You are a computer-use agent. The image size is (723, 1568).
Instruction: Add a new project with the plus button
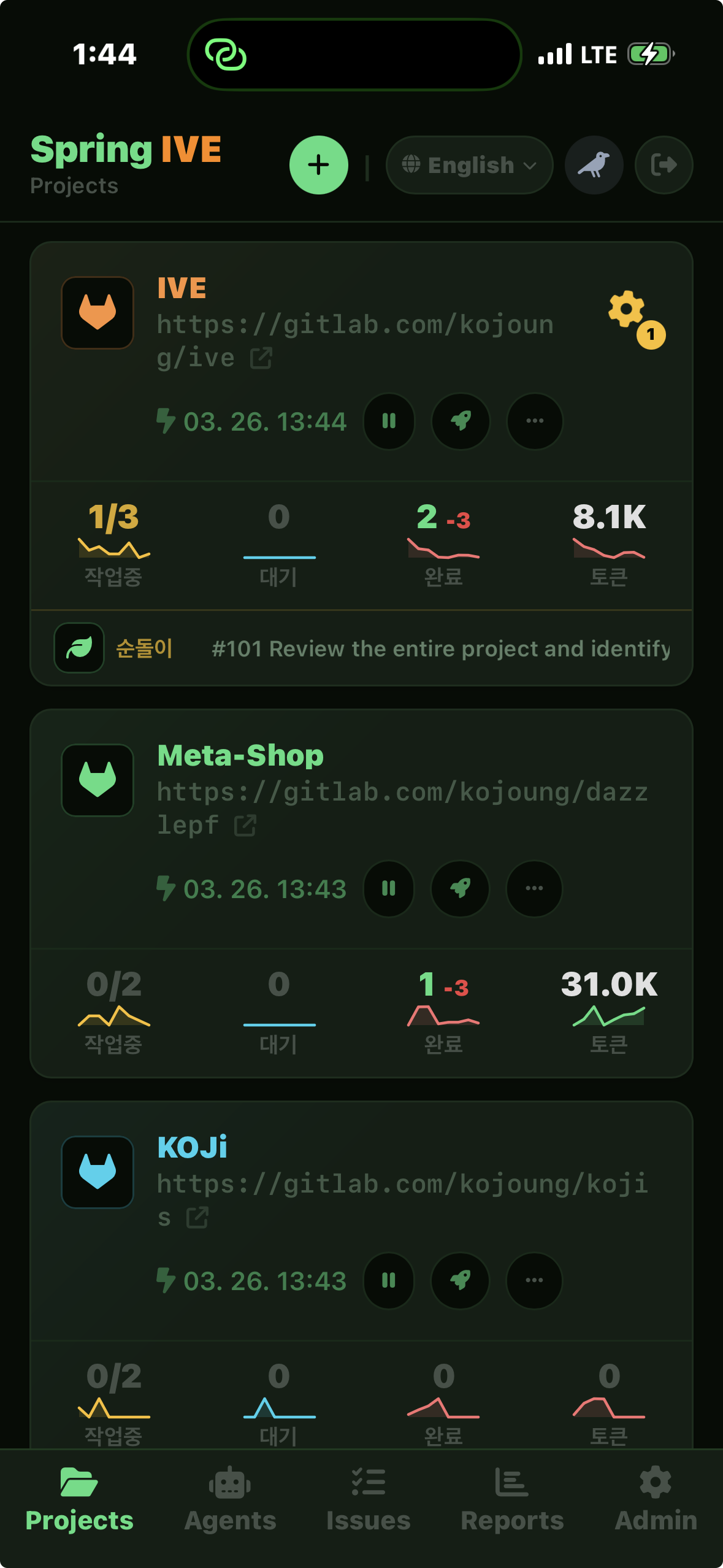318,165
